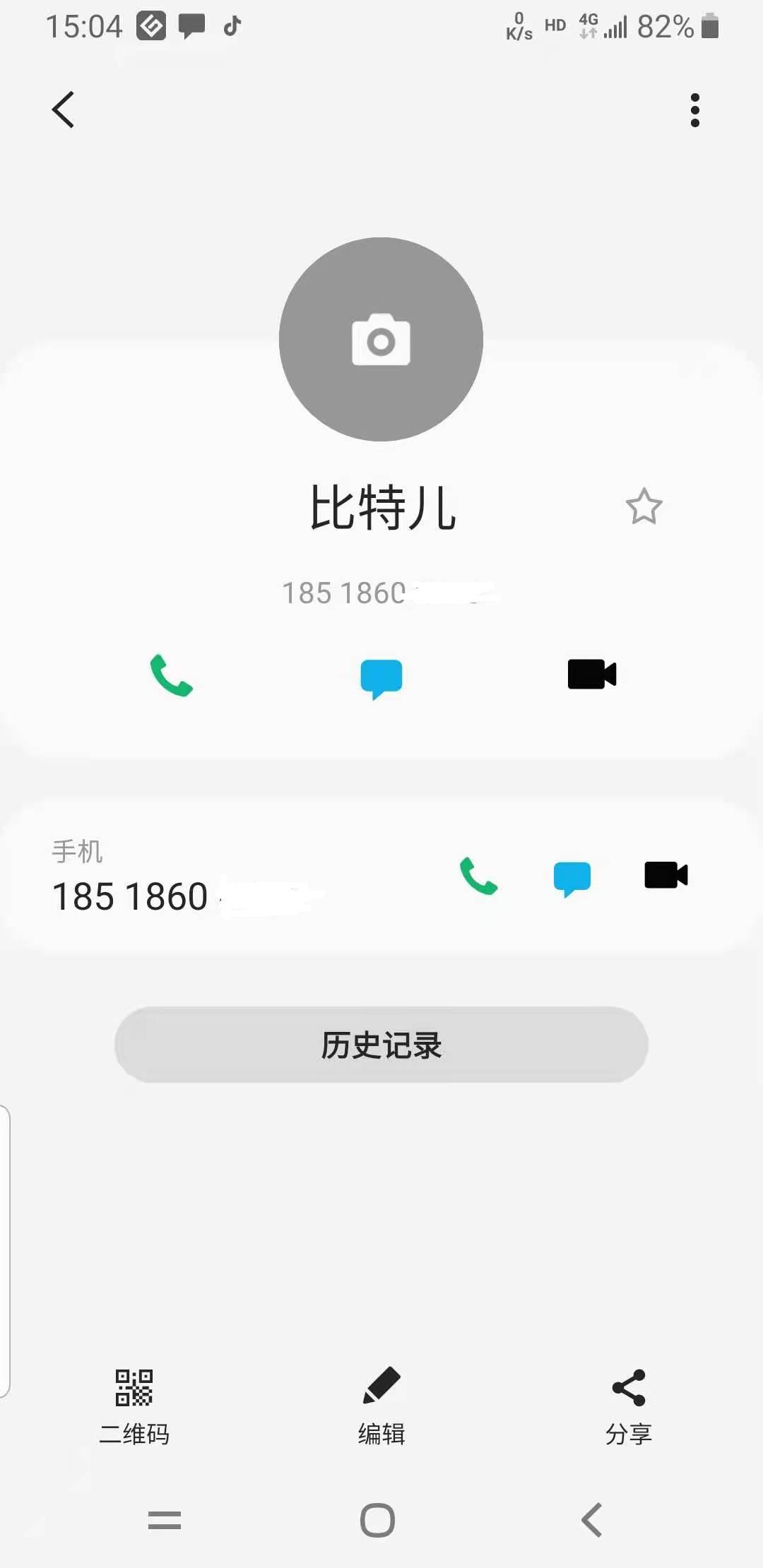Open 历史记录 call history
The image size is (763, 1568).
click(381, 1045)
